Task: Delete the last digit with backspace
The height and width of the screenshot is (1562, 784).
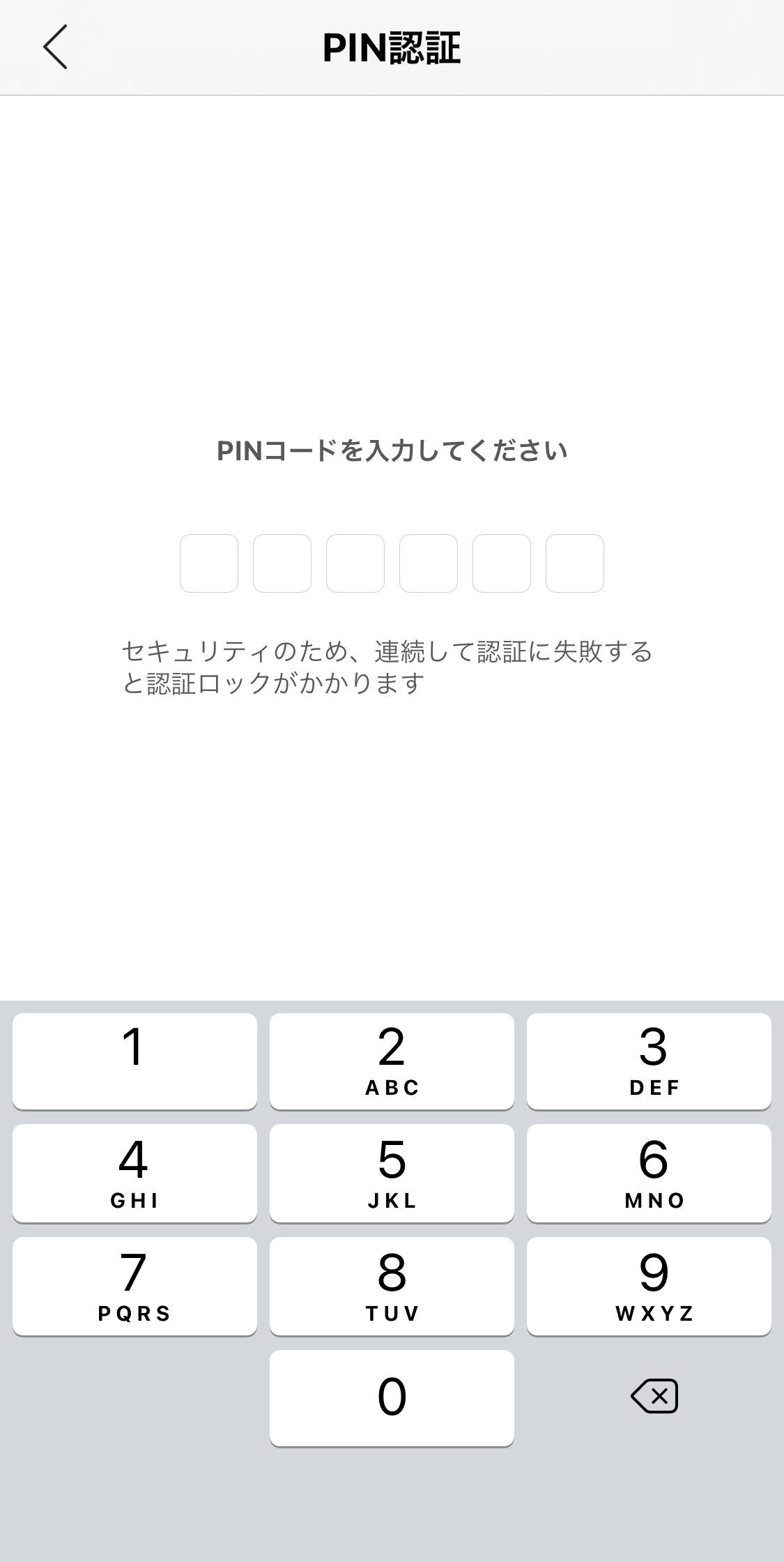Action: point(654,1397)
